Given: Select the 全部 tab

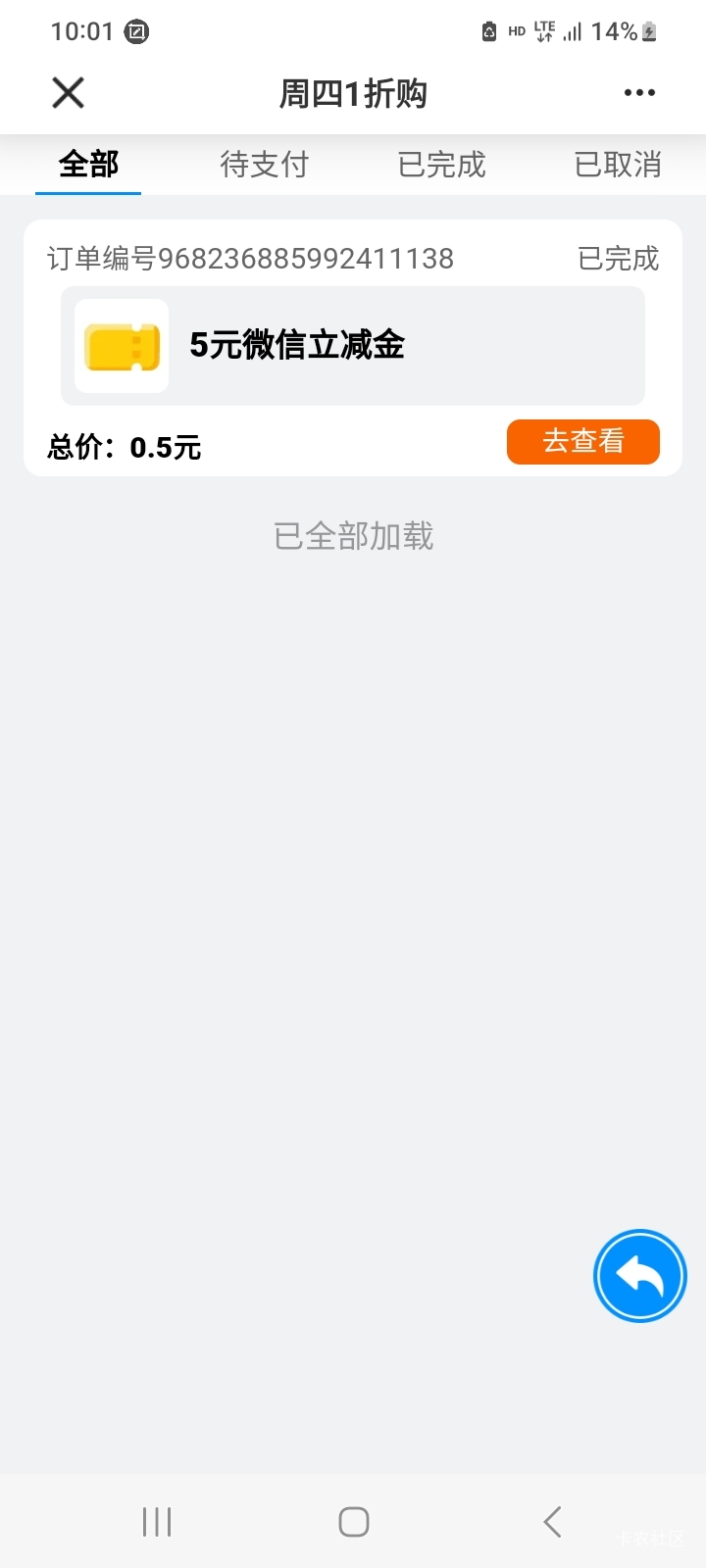Looking at the screenshot, I should 88,165.
